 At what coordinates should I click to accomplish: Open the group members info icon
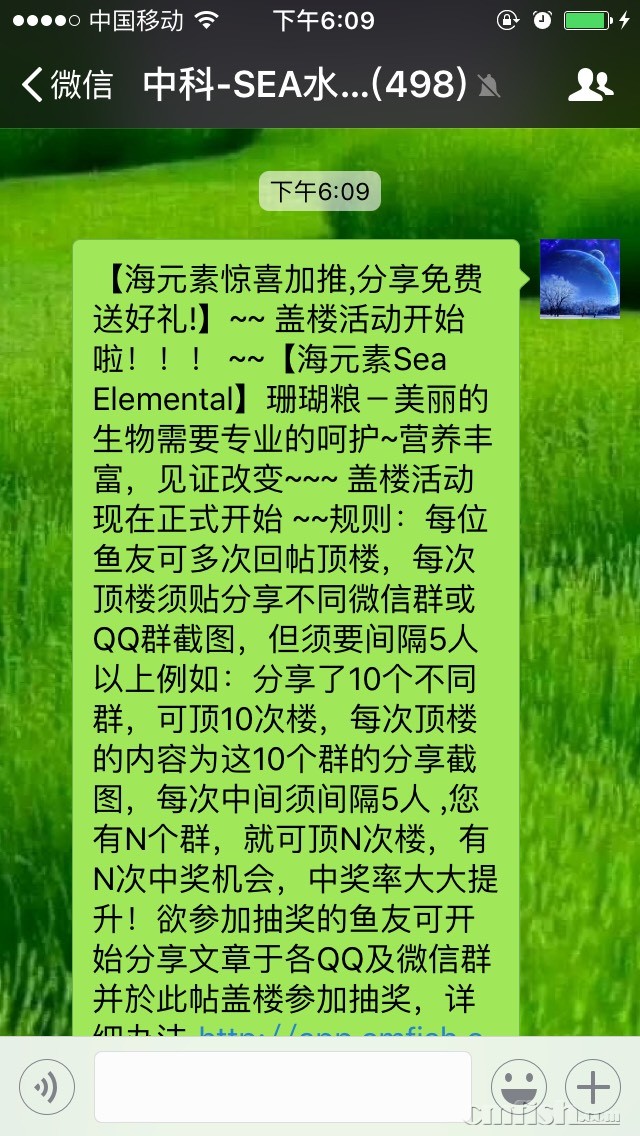pyautogui.click(x=590, y=85)
